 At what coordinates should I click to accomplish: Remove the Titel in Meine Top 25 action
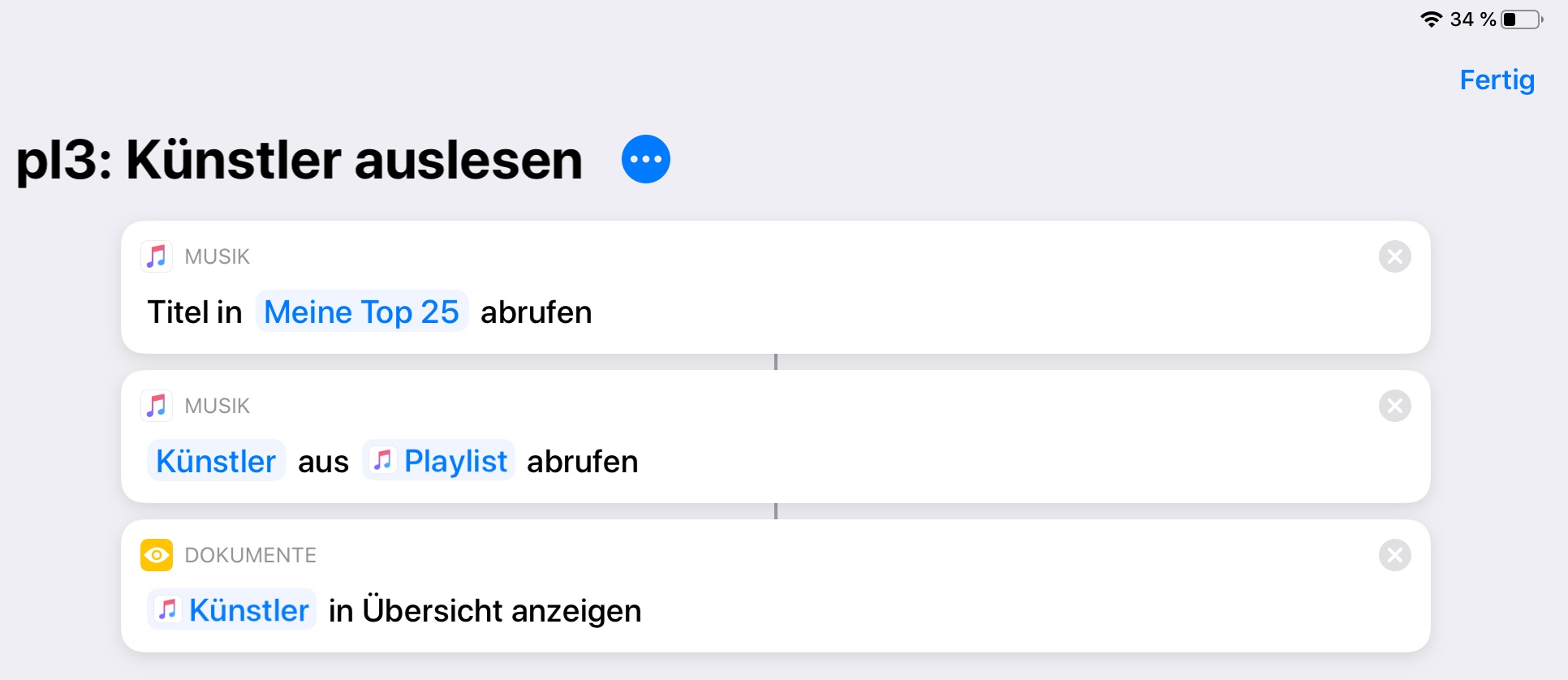click(x=1394, y=256)
